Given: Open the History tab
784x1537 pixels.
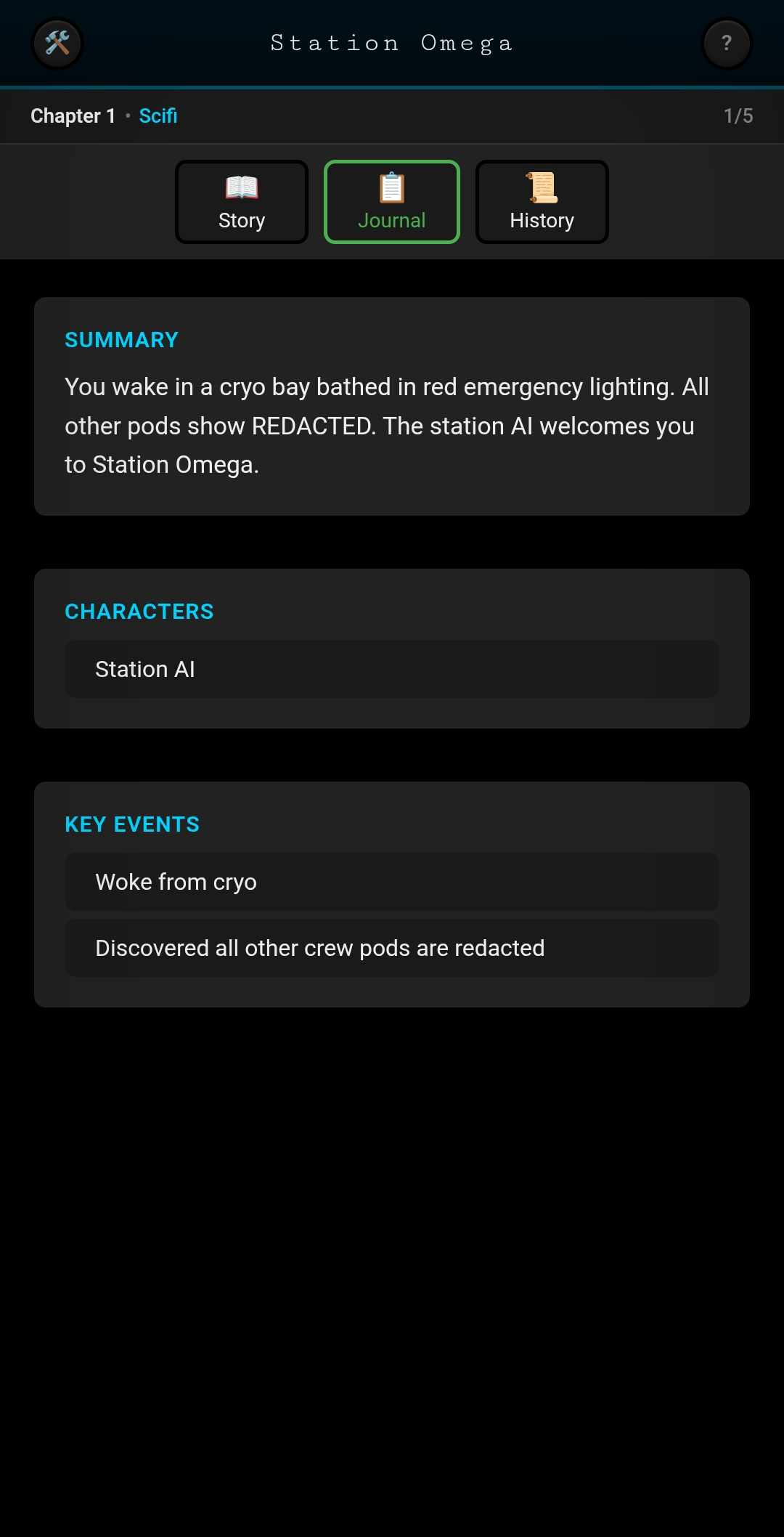Looking at the screenshot, I should click(542, 202).
